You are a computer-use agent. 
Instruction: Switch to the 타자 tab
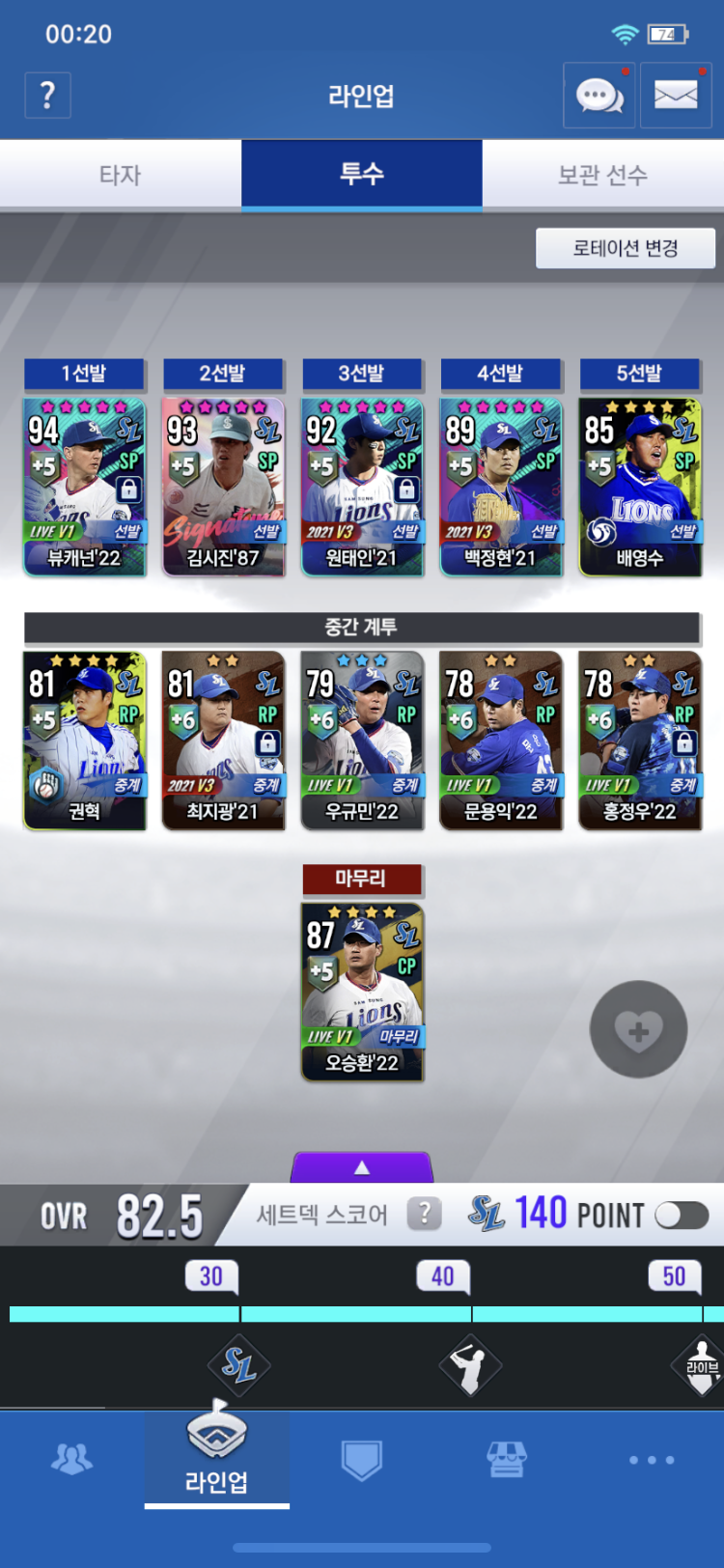121,175
